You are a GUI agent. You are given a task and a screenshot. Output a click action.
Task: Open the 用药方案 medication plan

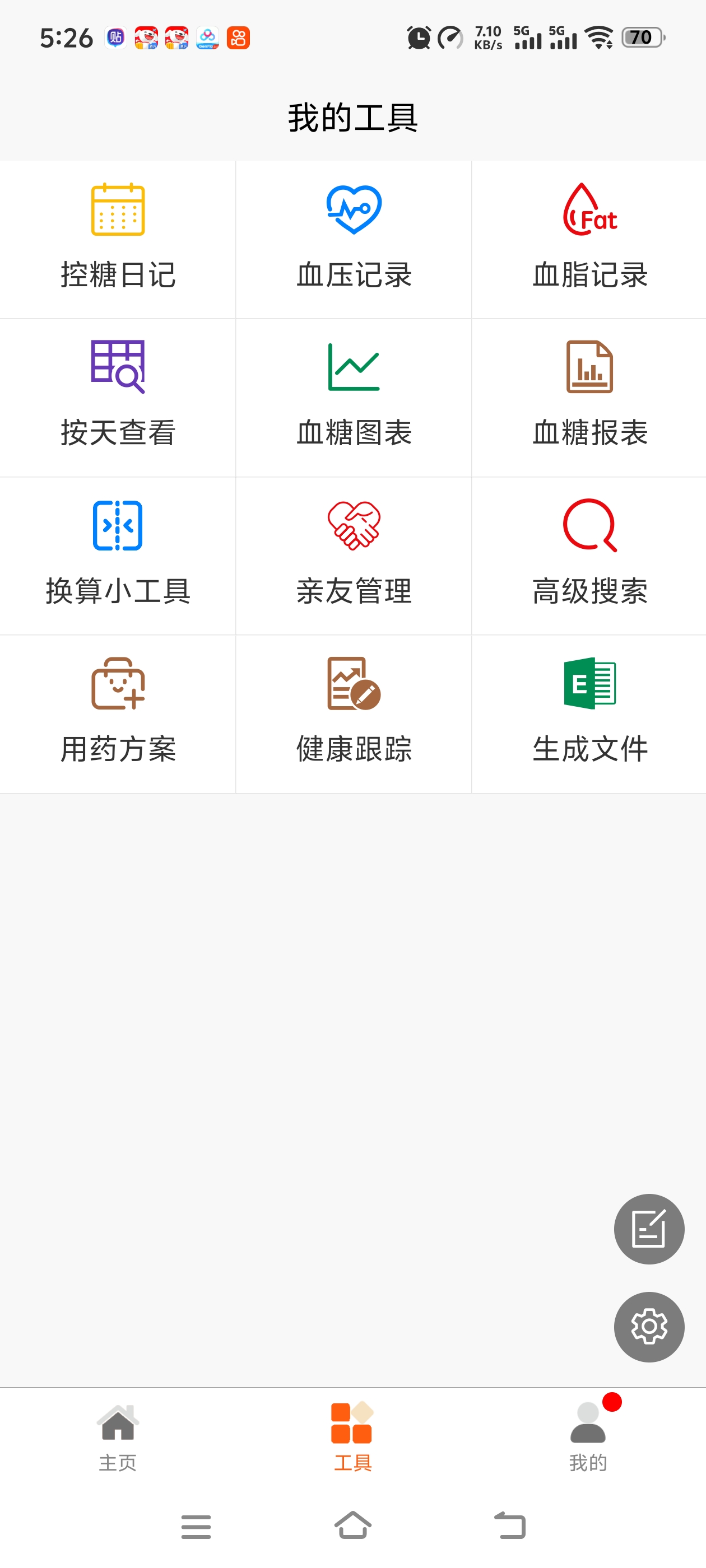point(118,714)
